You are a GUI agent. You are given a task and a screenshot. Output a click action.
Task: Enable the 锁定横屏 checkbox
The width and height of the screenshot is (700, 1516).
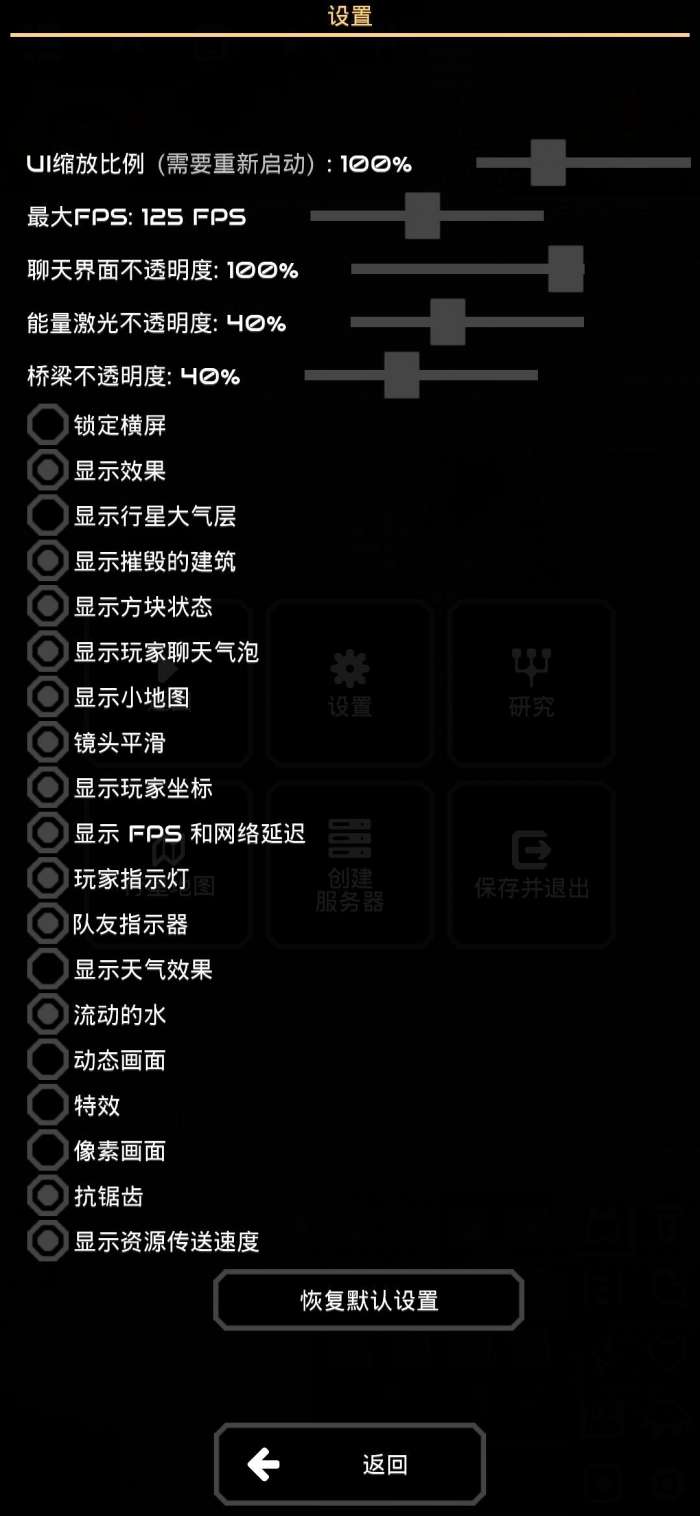pyautogui.click(x=47, y=425)
